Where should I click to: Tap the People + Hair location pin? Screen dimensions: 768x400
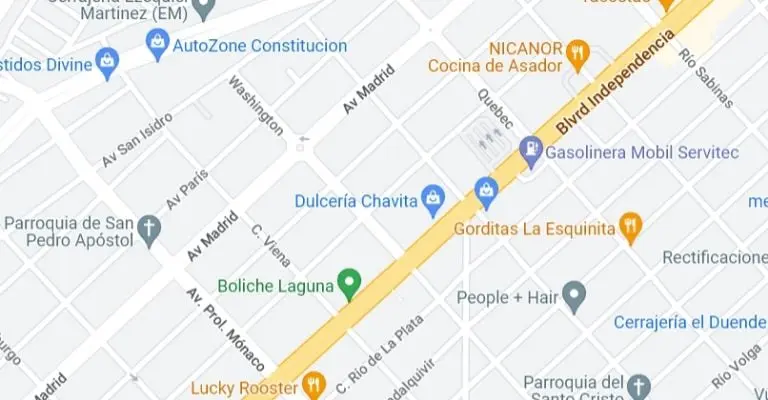click(573, 296)
